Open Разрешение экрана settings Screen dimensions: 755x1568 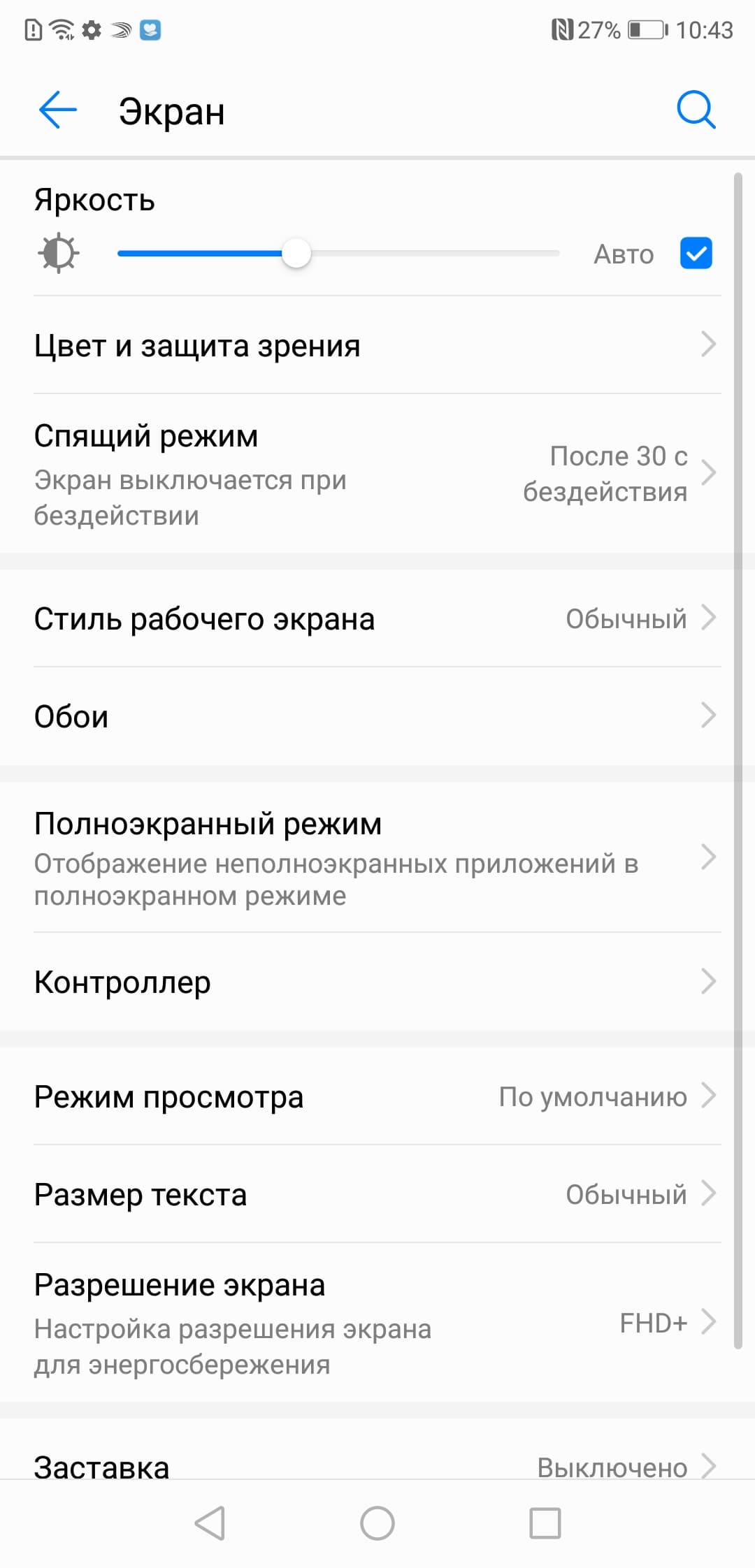tap(377, 1323)
